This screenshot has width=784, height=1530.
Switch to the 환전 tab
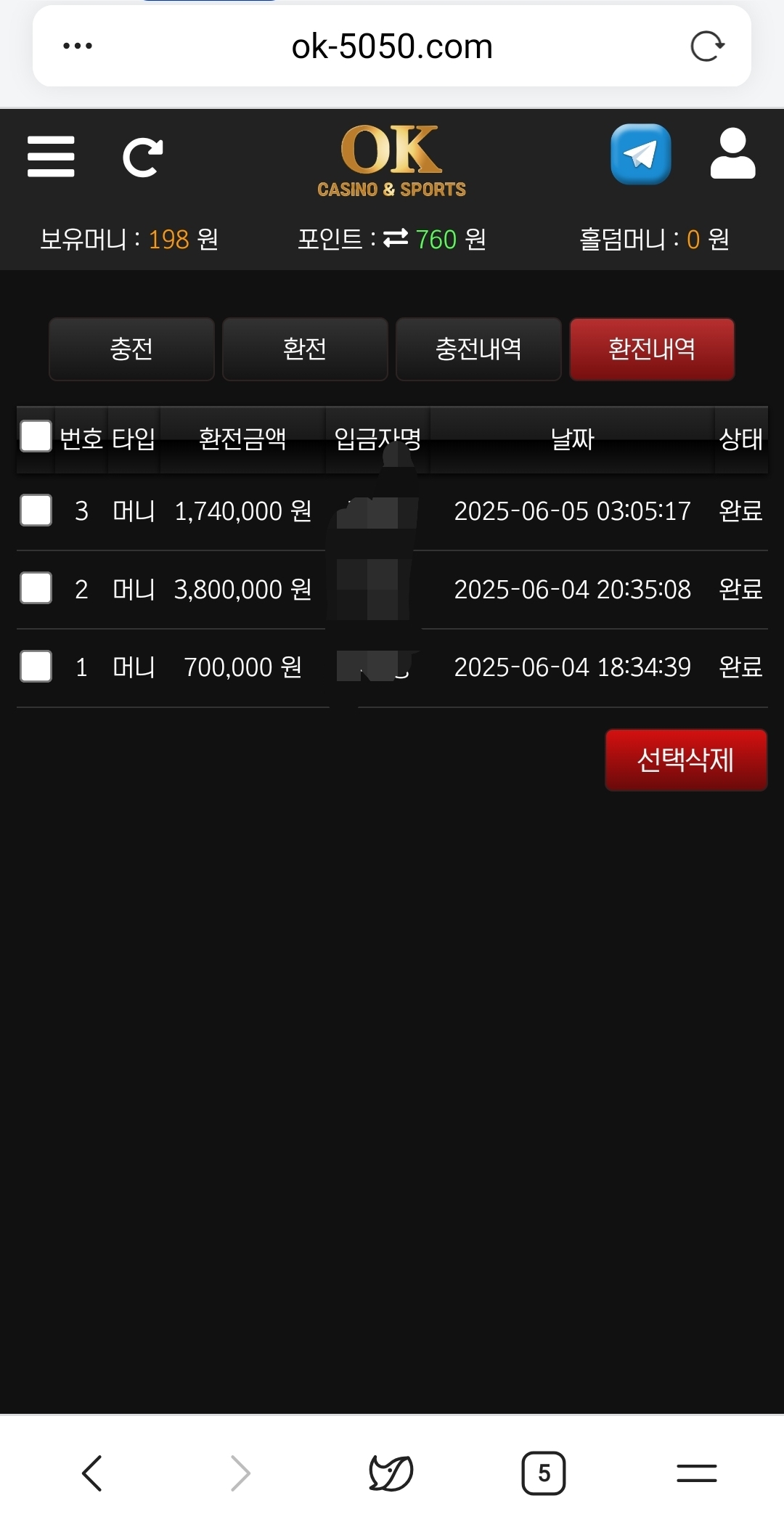(305, 349)
